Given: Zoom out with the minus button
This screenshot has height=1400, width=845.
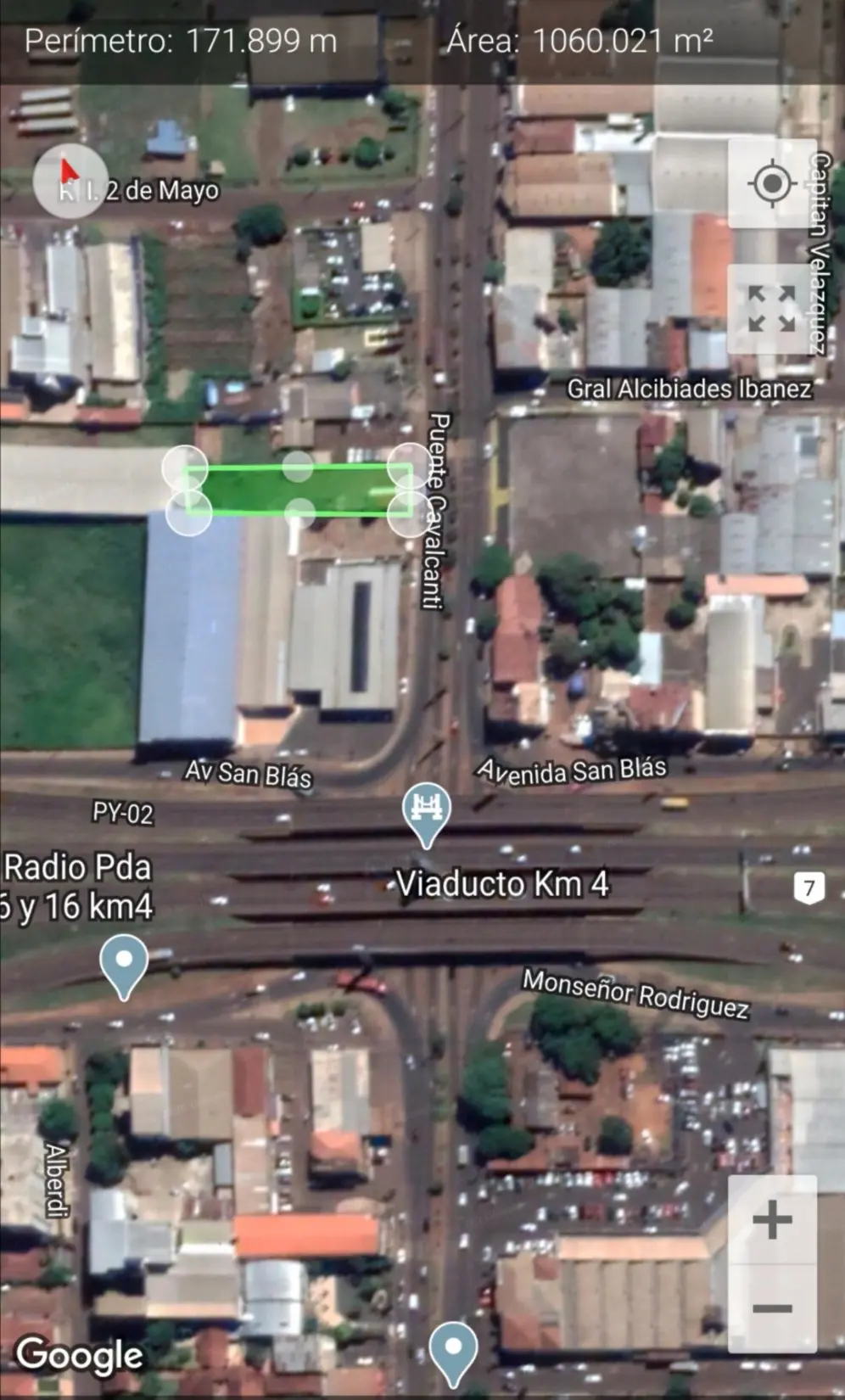Looking at the screenshot, I should point(772,1308).
